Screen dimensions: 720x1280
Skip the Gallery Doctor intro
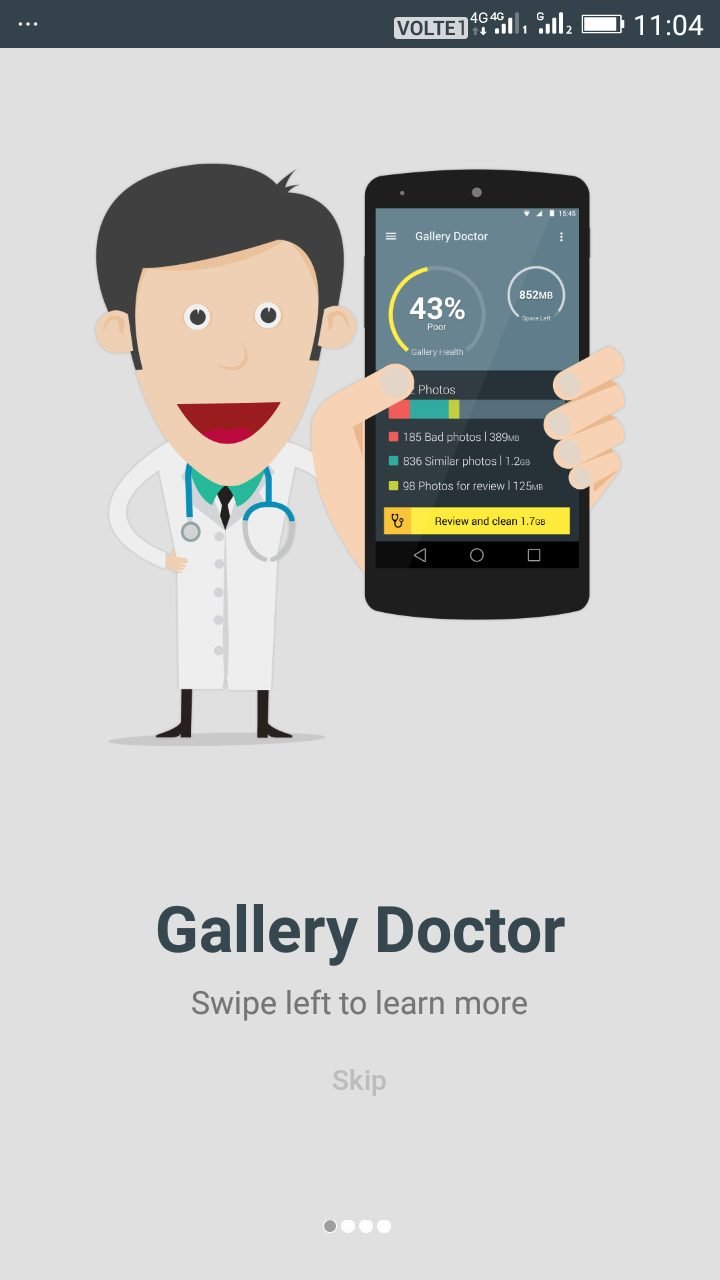click(x=359, y=1081)
